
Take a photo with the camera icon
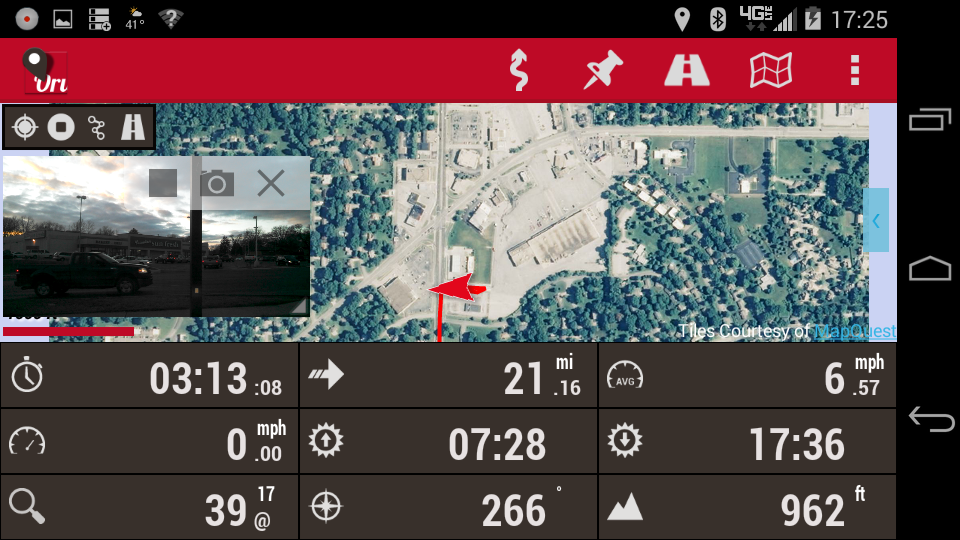pyautogui.click(x=217, y=183)
